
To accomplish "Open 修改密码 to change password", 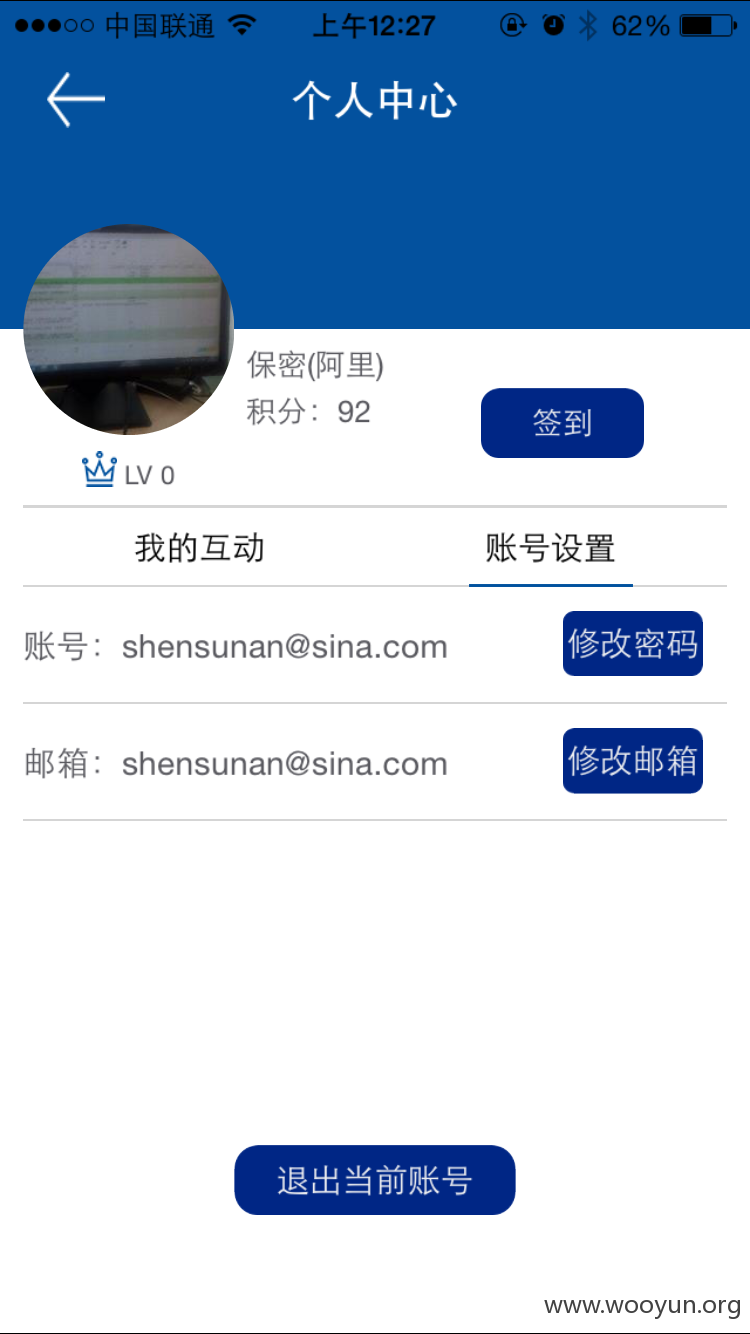I will pyautogui.click(x=633, y=644).
